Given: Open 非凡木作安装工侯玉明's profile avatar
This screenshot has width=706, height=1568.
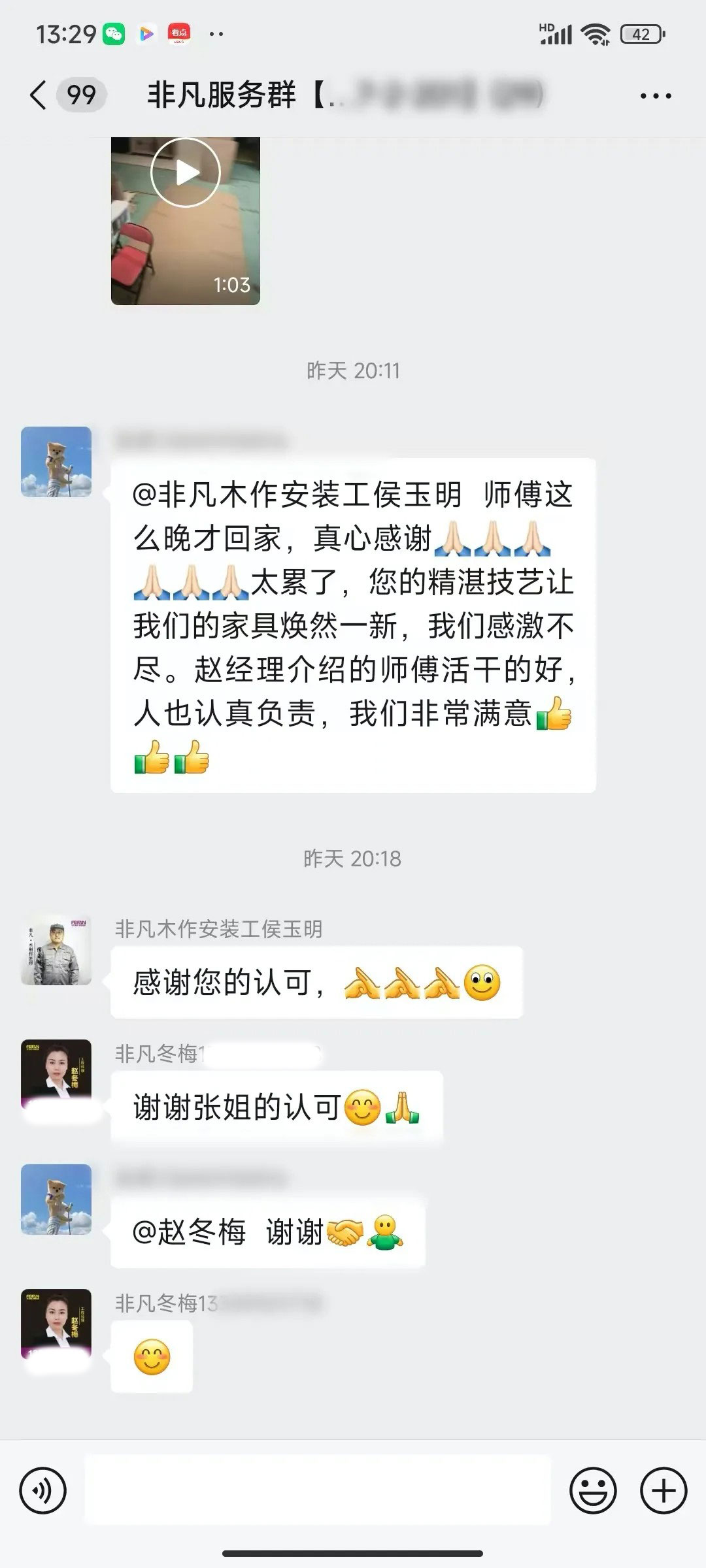Looking at the screenshot, I should 56,950.
